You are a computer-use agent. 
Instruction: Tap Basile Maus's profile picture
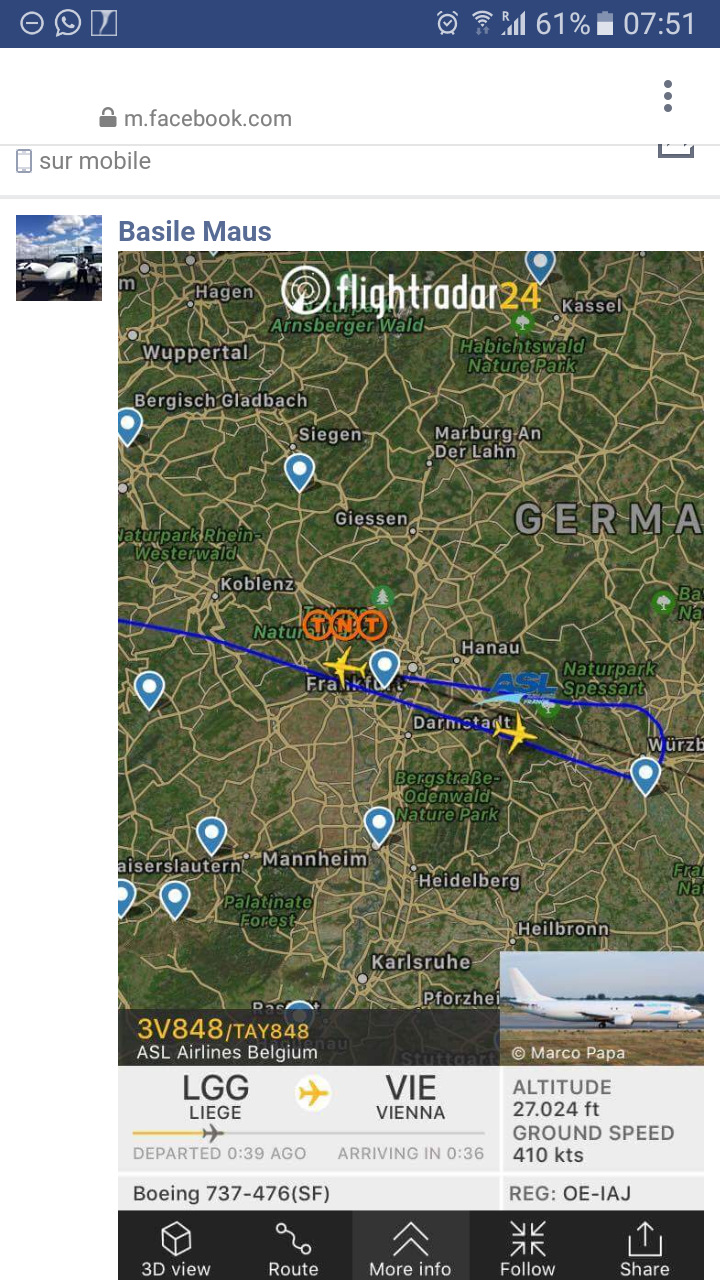pyautogui.click(x=59, y=257)
